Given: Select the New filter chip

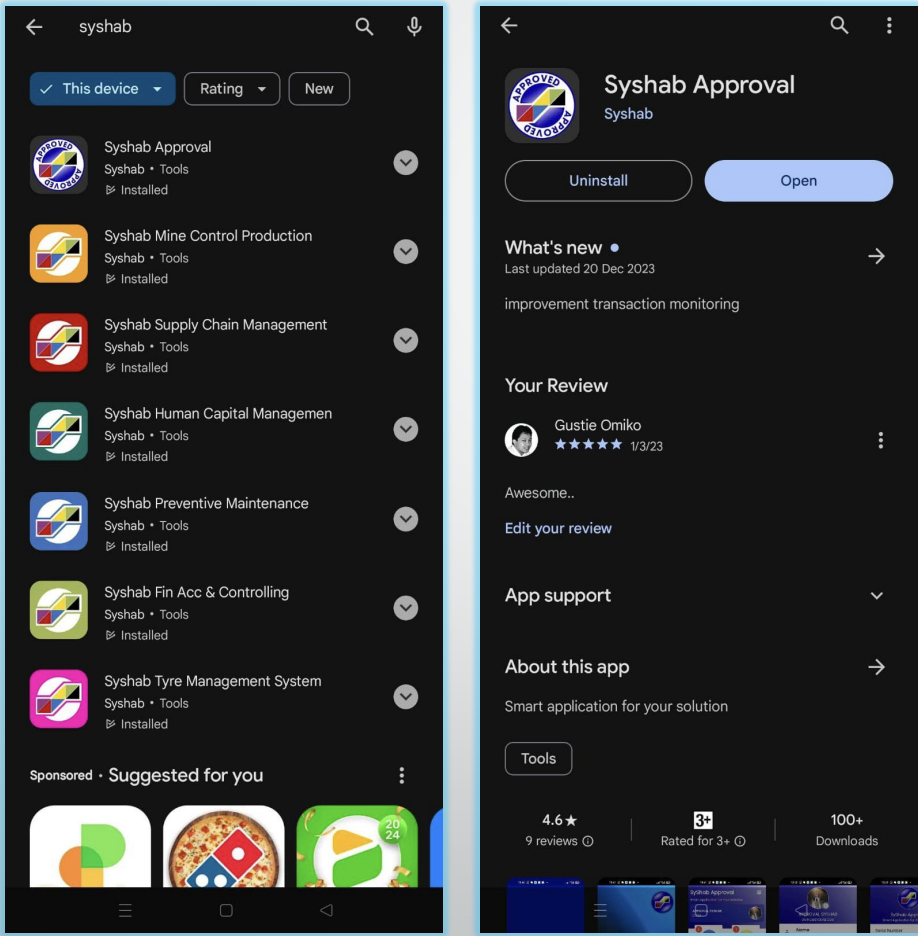Looking at the screenshot, I should coord(319,89).
